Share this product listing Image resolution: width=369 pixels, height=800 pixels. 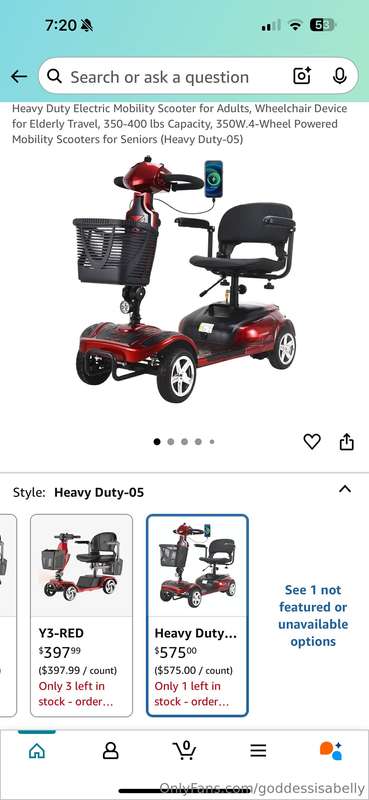[347, 441]
